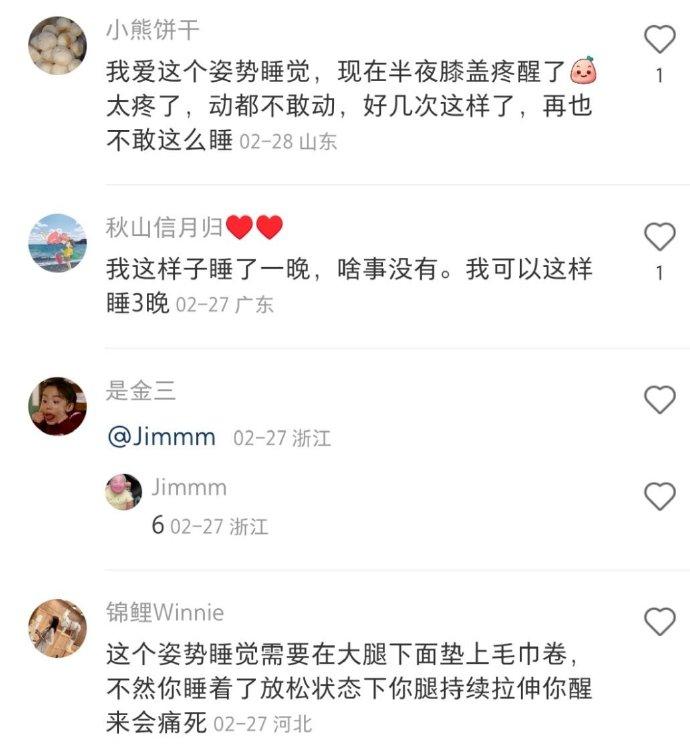Open Jimmm's avatar in the reply
The height and width of the screenshot is (755, 690).
click(123, 492)
